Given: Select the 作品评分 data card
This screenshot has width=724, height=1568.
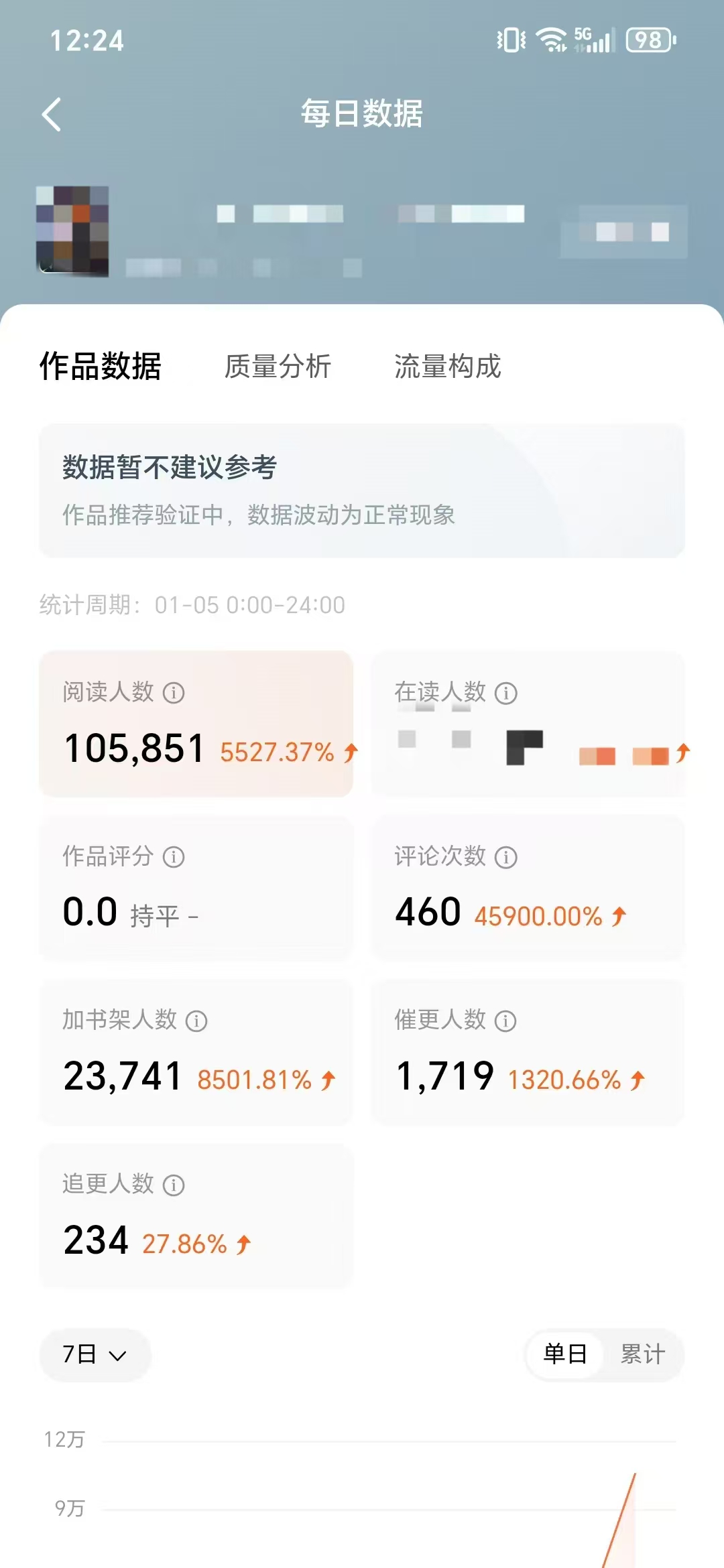Looking at the screenshot, I should coord(196,888).
